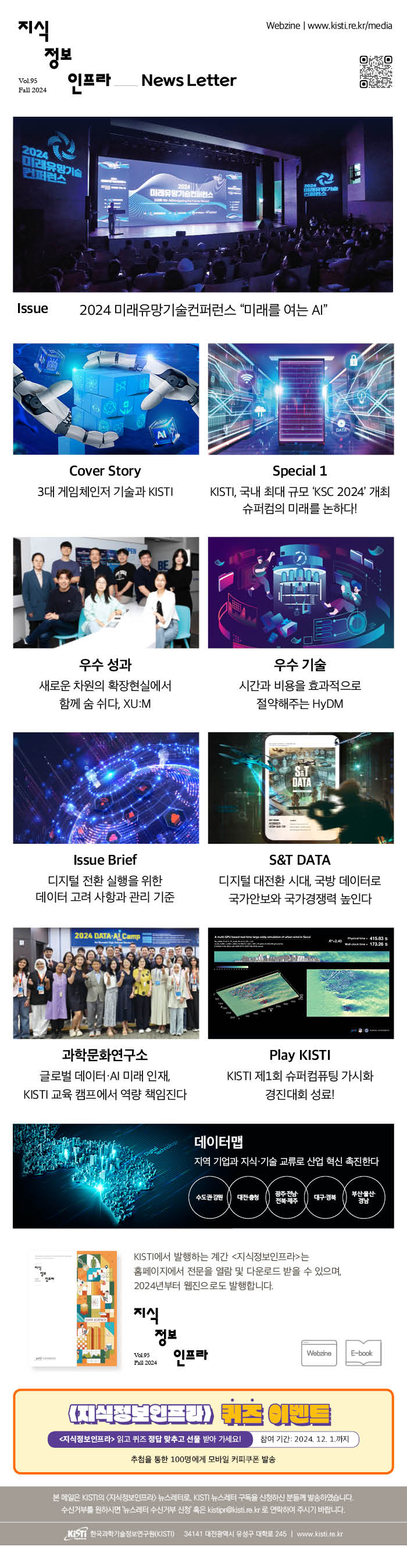Visit the www.kisti.re.kr/media link at top

pyautogui.click(x=349, y=26)
